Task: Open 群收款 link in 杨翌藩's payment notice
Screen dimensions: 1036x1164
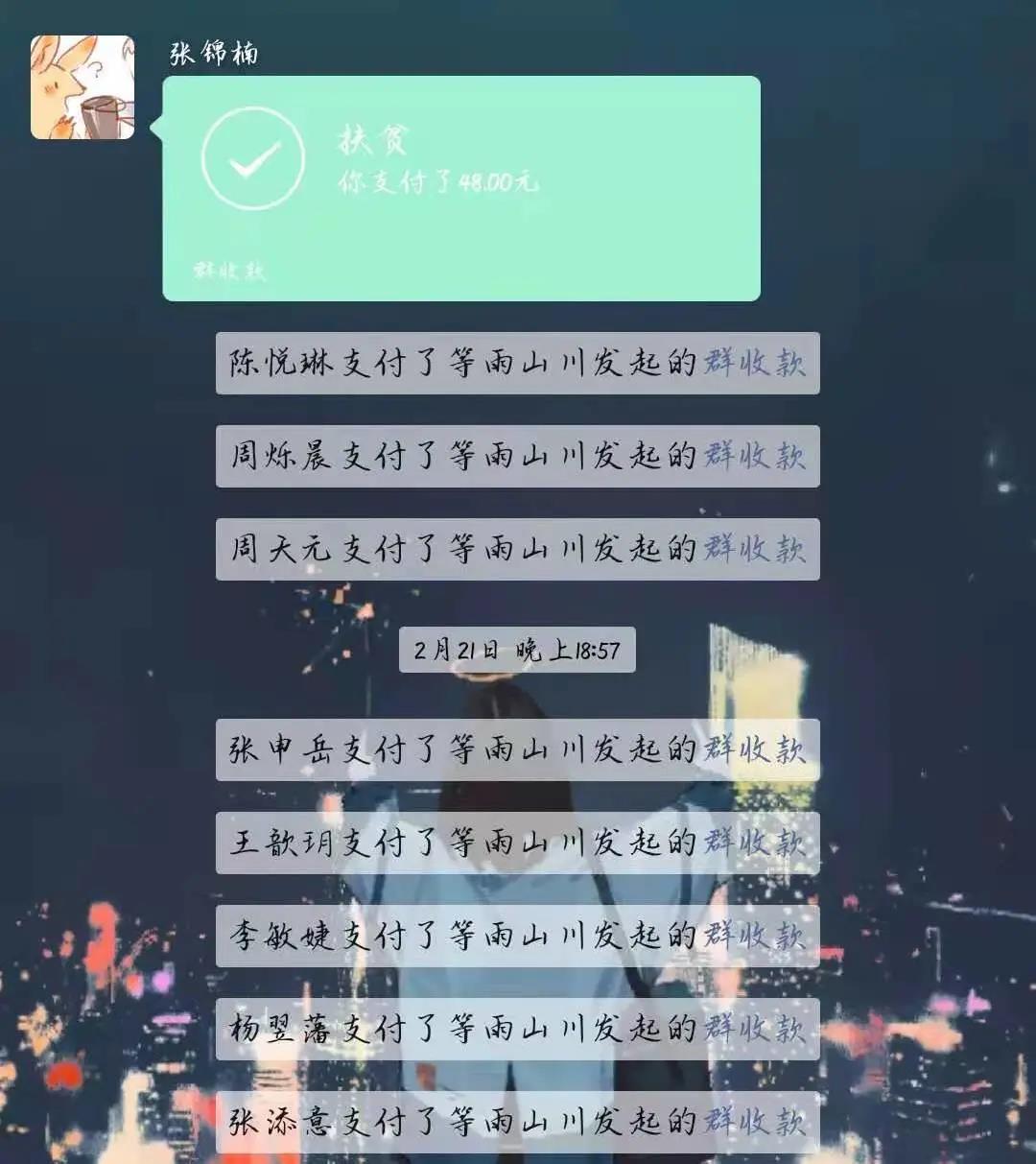Action: pos(754,1029)
